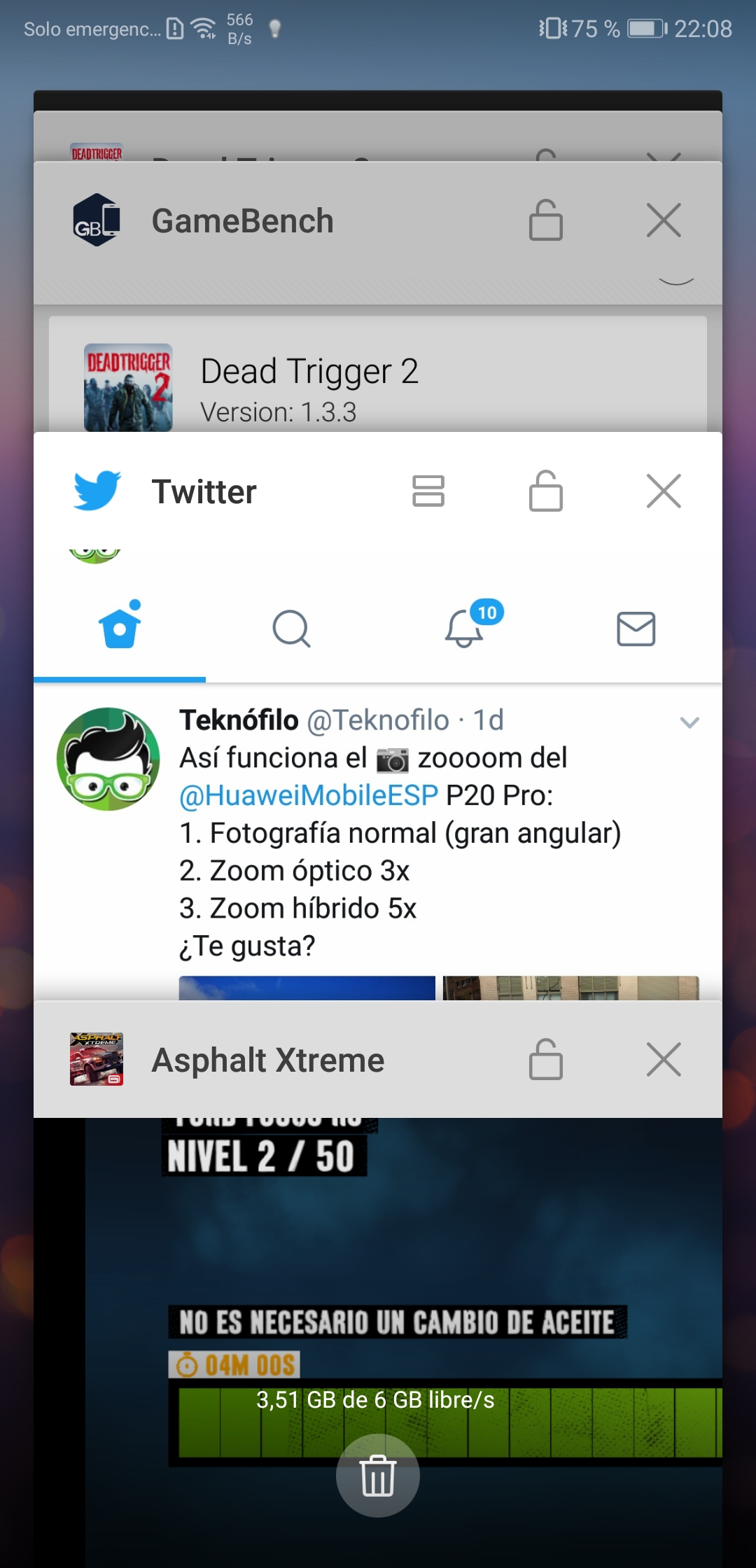Viewport: 756px width, 1568px height.
Task: Lock the Twitter app in recents
Action: pos(546,491)
